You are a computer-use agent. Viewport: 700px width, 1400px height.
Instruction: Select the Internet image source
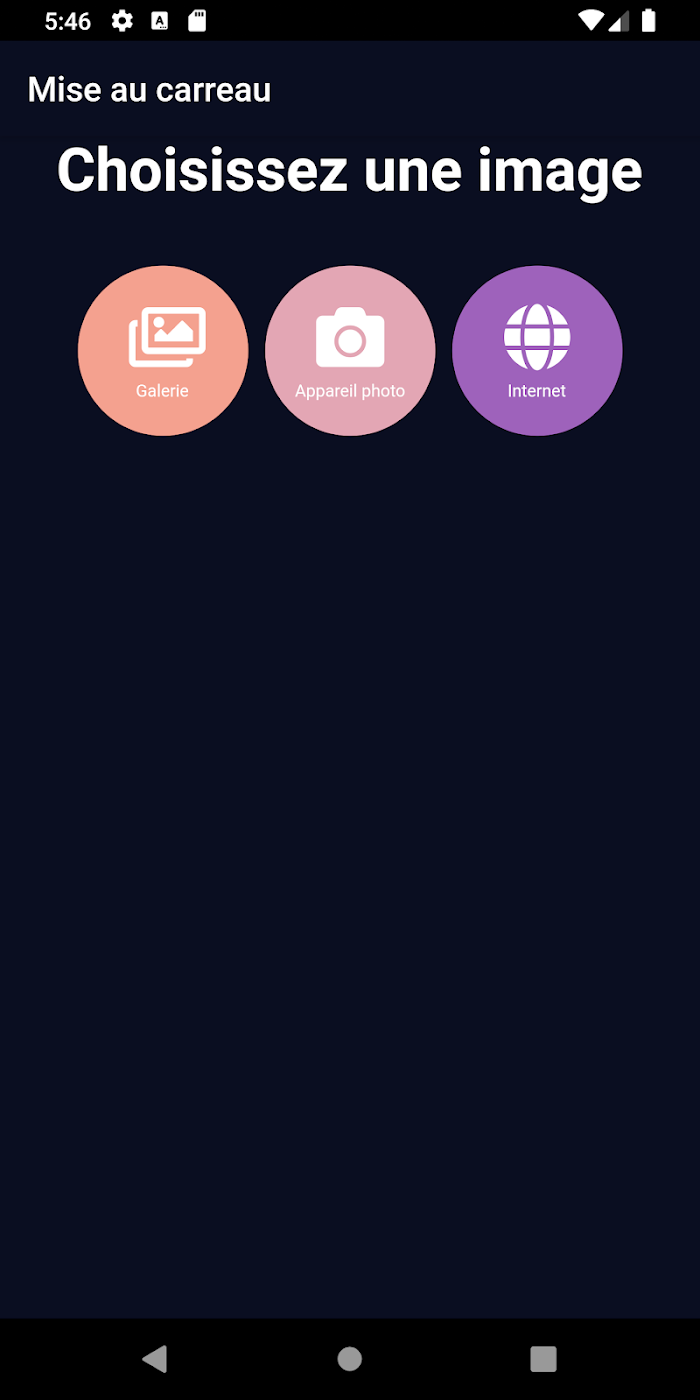coord(537,351)
